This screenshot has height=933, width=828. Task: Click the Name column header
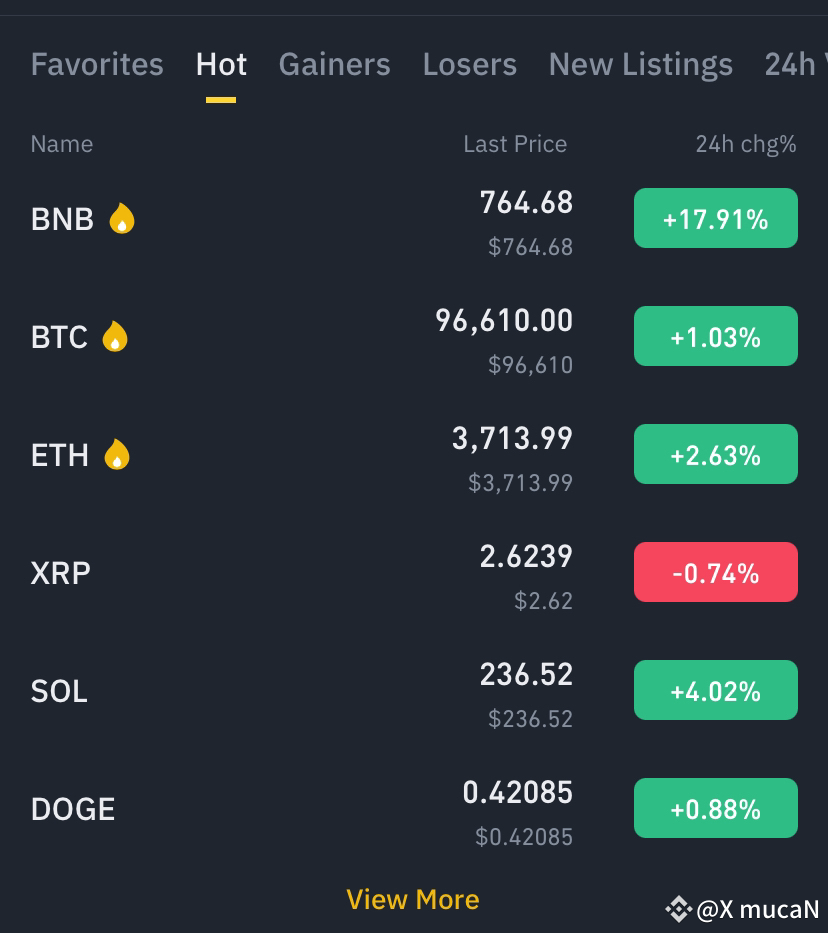coord(61,144)
